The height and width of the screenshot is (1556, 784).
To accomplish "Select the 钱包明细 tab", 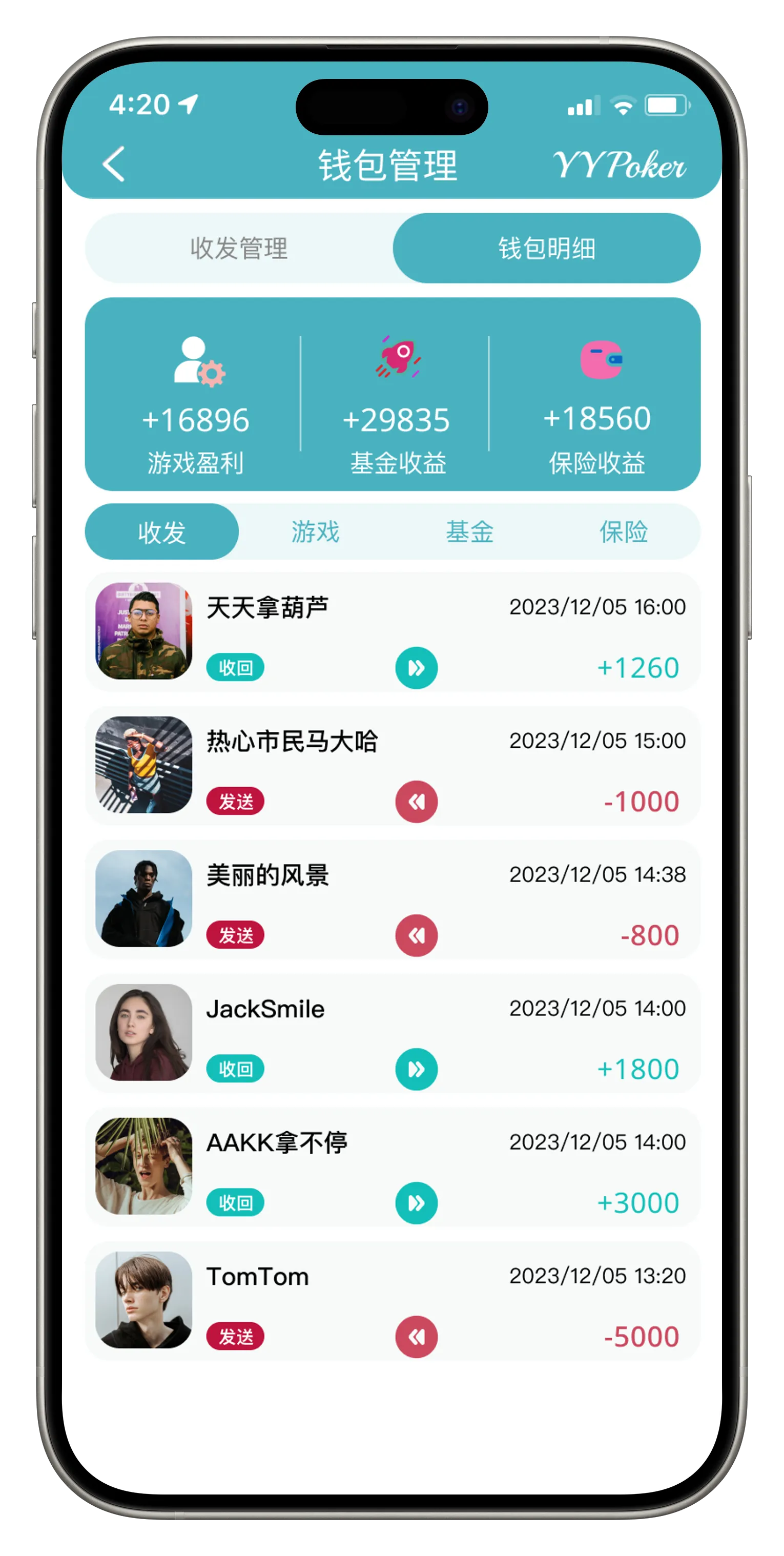I will click(547, 248).
